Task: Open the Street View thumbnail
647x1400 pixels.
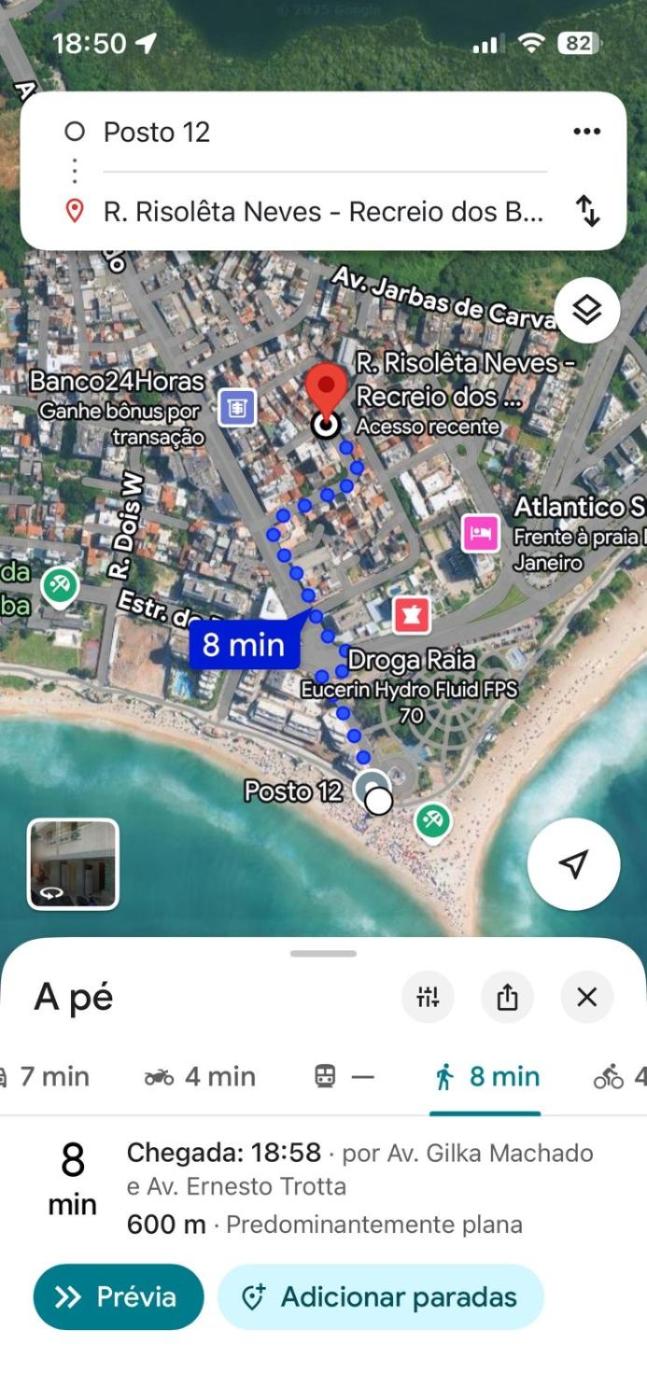Action: point(73,864)
